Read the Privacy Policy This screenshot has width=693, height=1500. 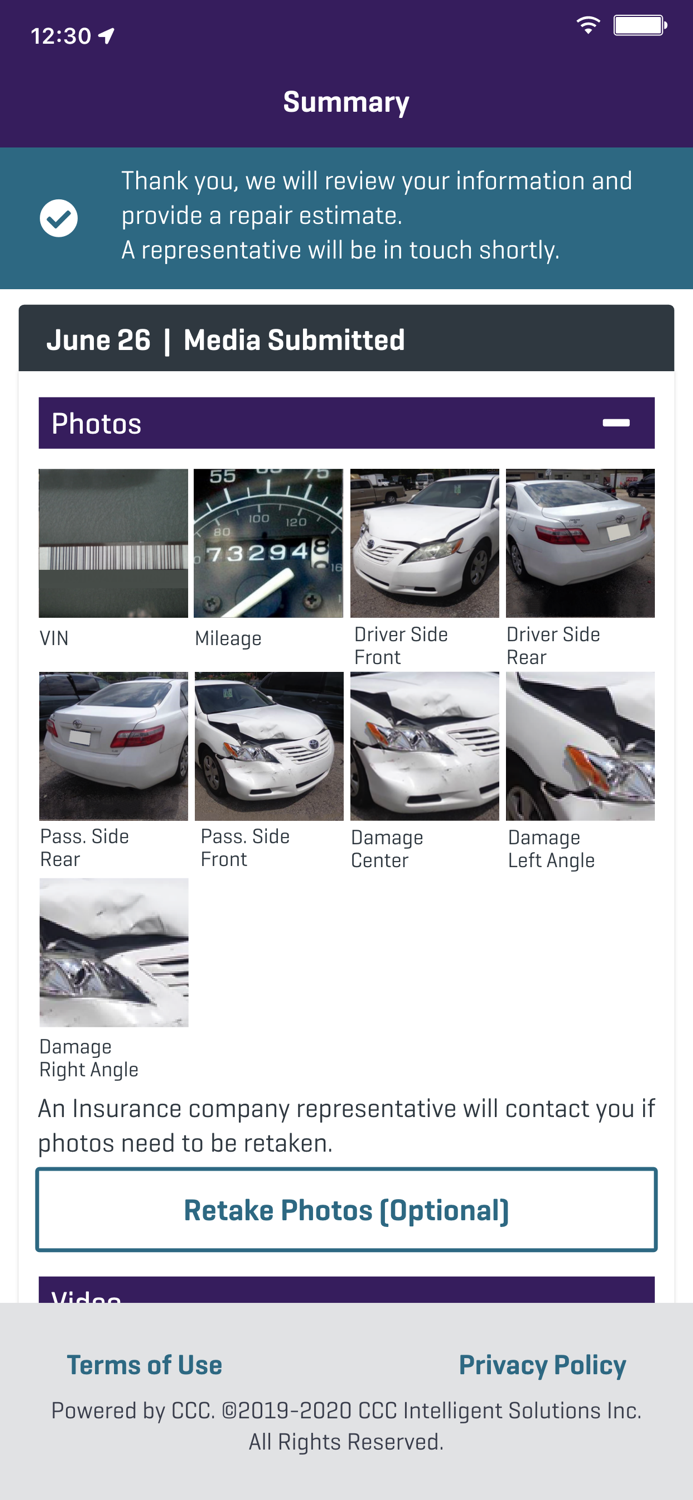(x=542, y=1365)
